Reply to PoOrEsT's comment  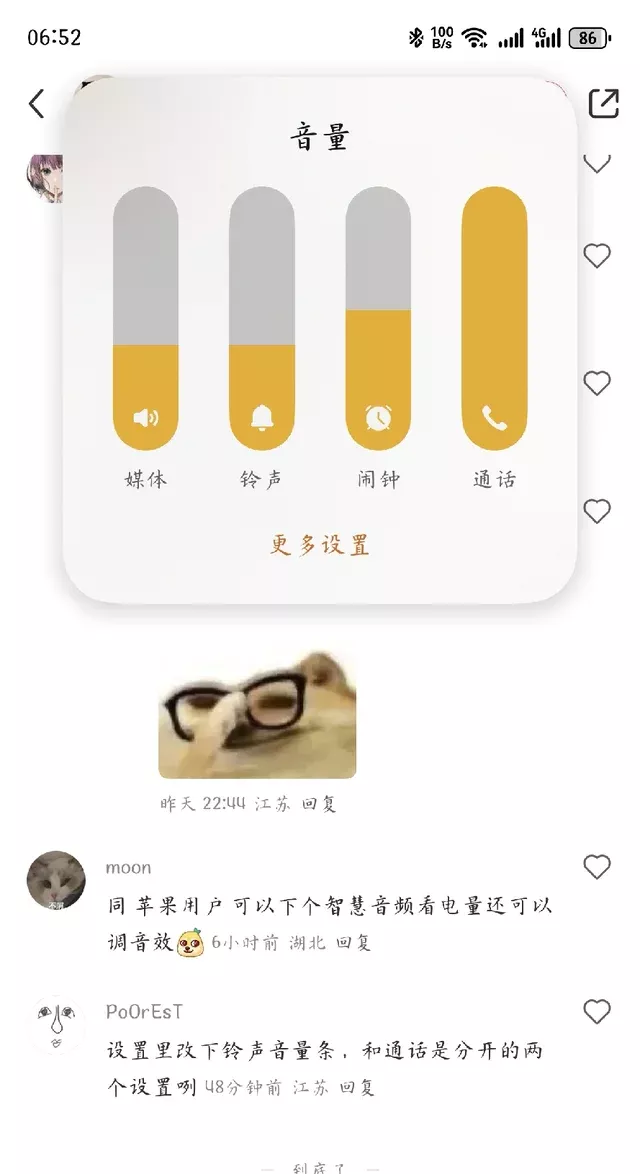[x=357, y=1087]
